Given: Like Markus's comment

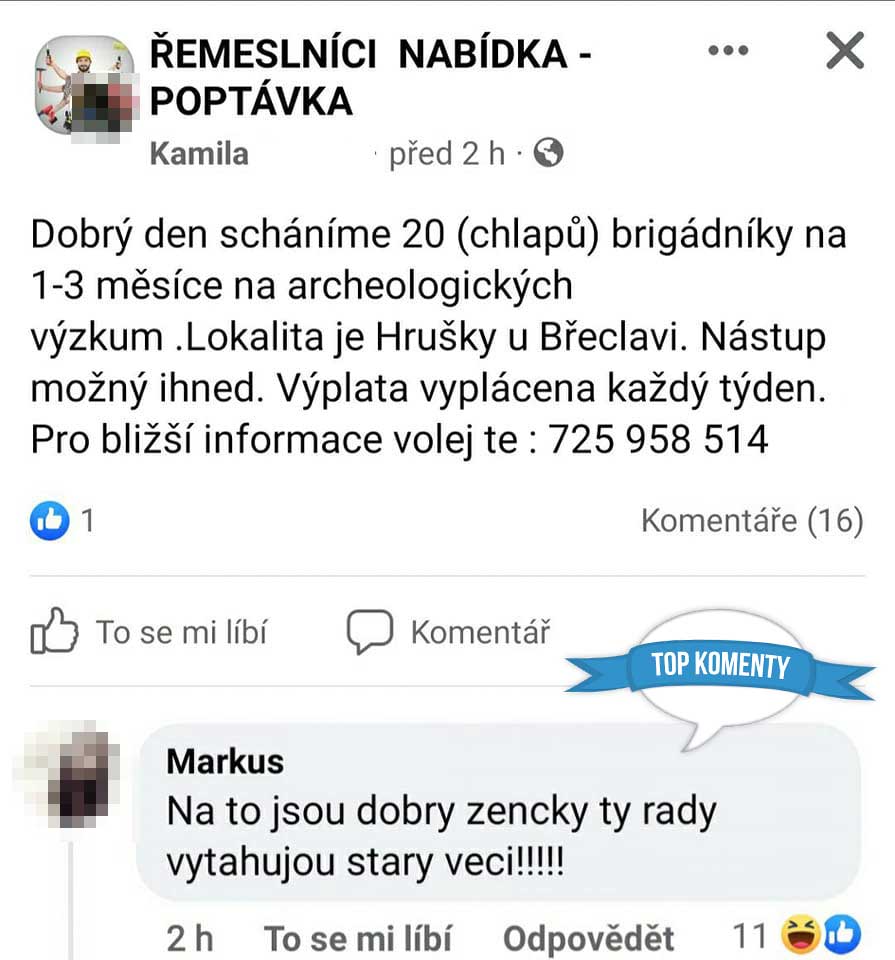Looking at the screenshot, I should (357, 938).
